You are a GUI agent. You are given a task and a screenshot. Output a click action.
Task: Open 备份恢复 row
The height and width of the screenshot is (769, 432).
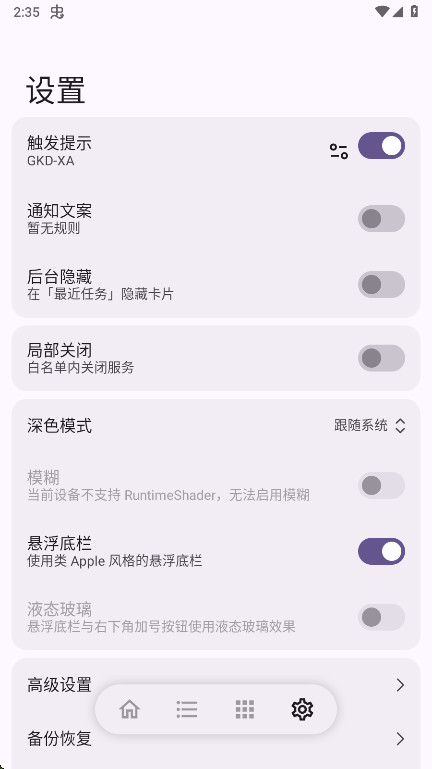(216, 739)
